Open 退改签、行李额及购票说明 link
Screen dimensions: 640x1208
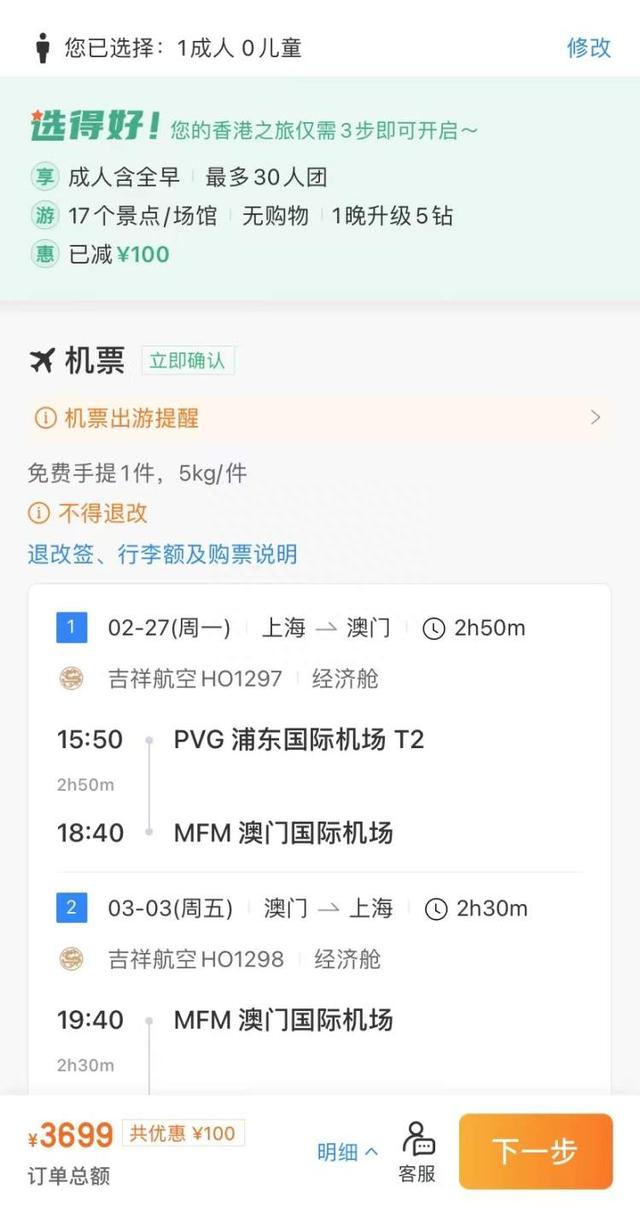point(162,554)
